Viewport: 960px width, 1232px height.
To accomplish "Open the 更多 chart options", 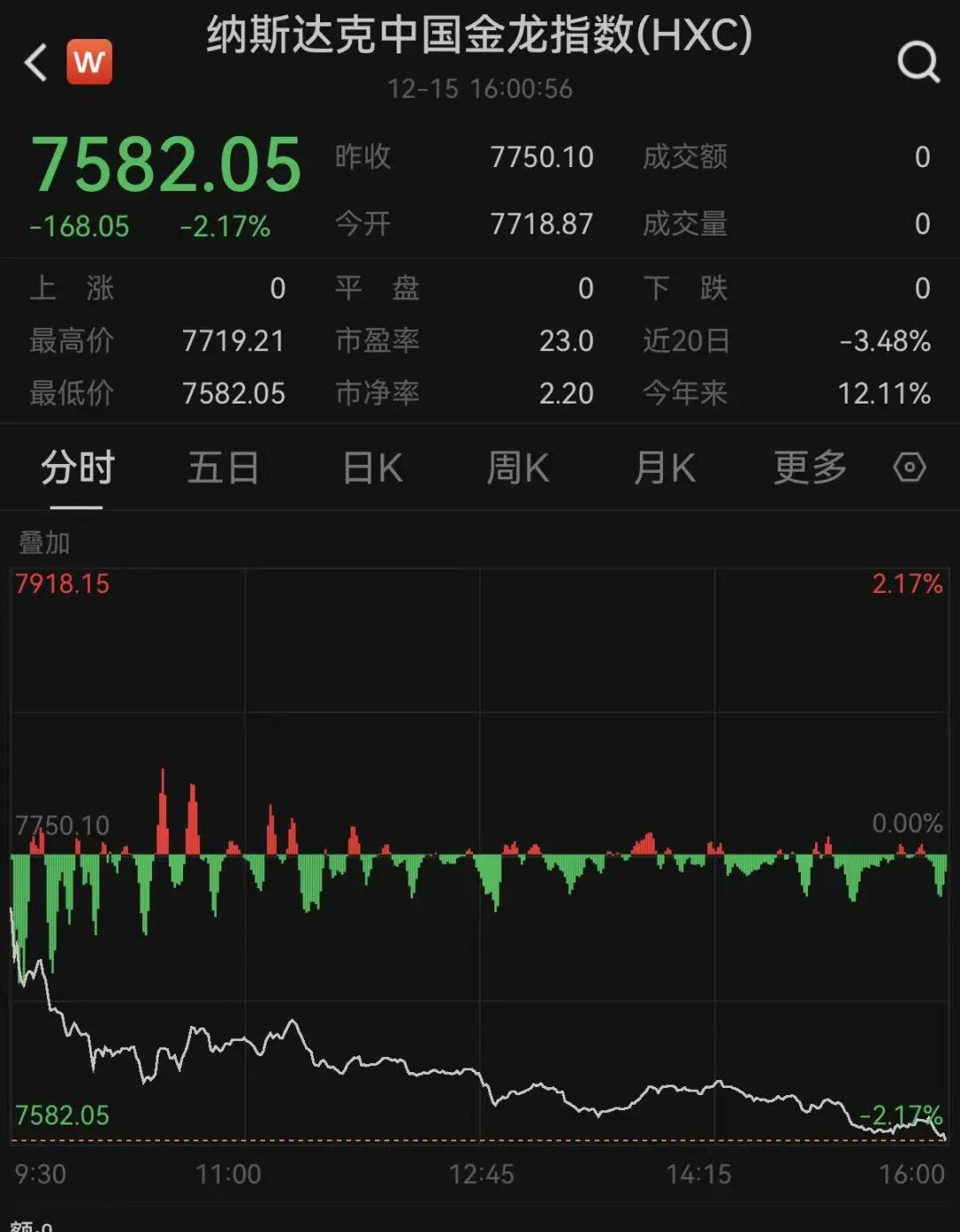I will click(x=810, y=468).
